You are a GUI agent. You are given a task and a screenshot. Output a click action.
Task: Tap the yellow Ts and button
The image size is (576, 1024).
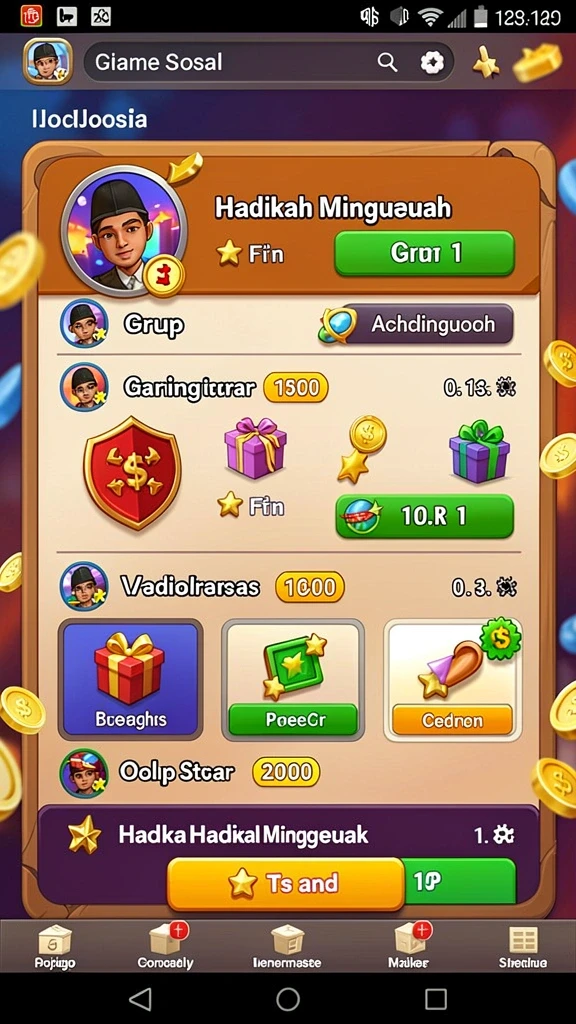coord(285,884)
